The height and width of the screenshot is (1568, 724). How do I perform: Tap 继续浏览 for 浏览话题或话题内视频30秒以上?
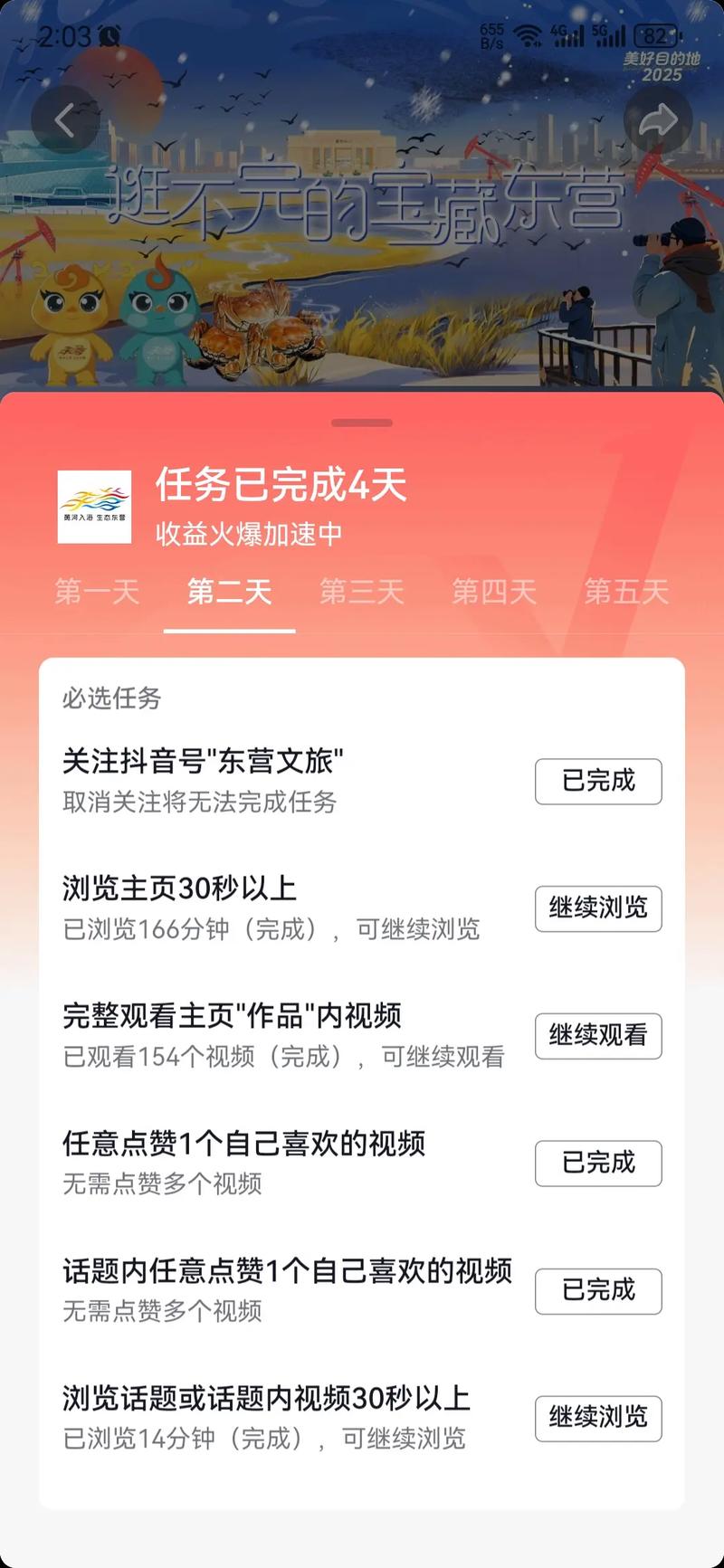(x=598, y=1417)
